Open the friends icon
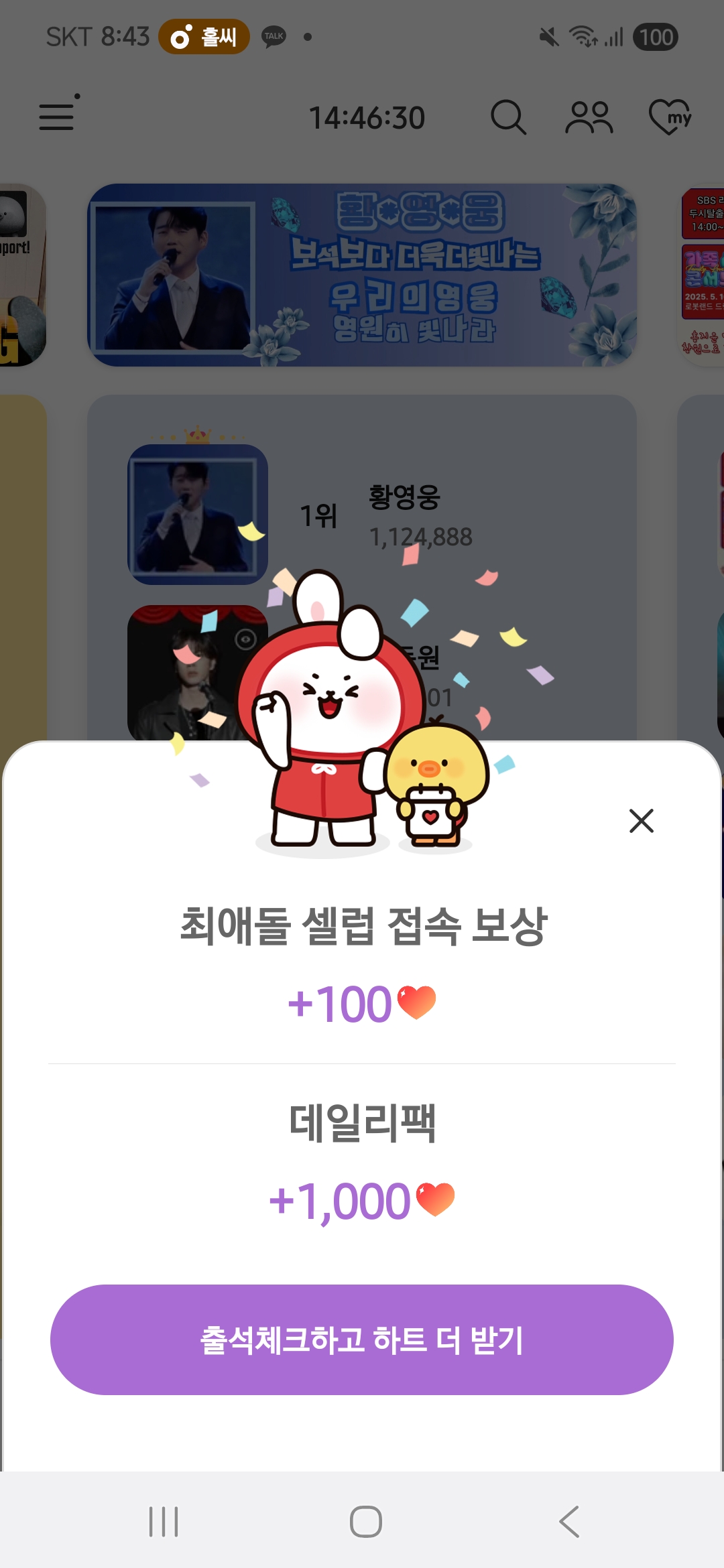 tap(589, 117)
